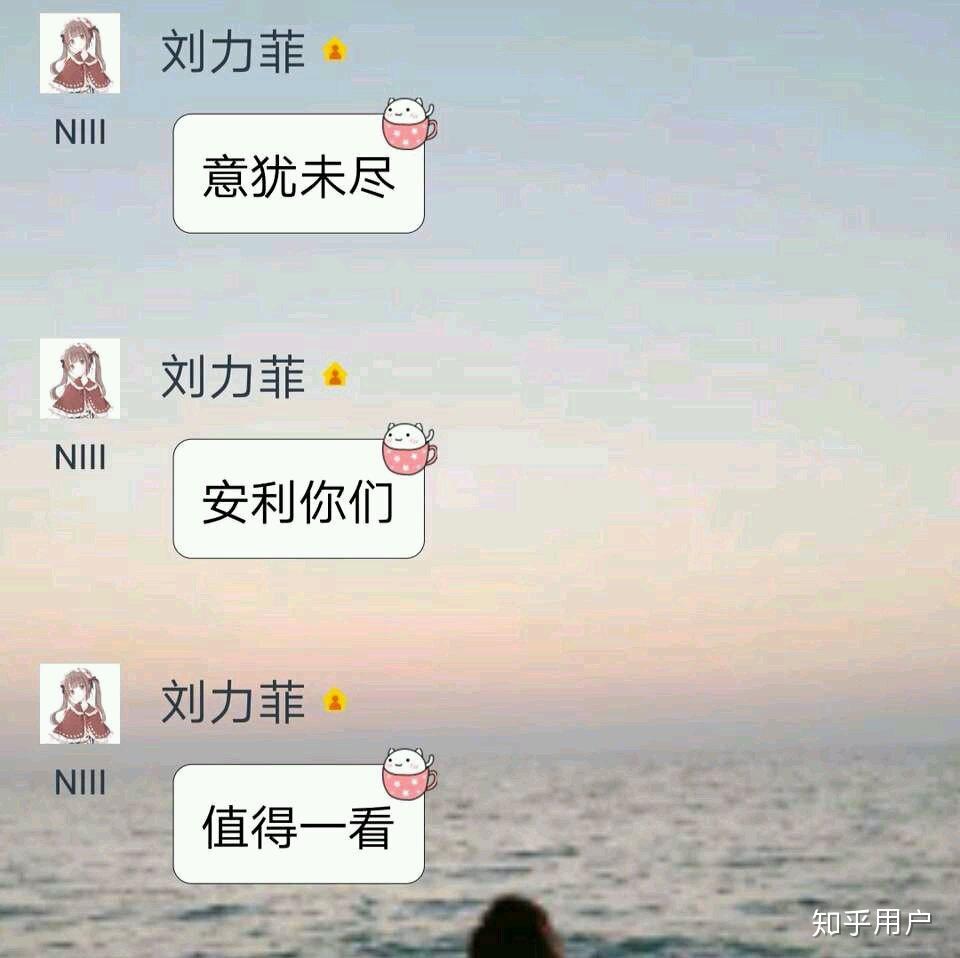Open 刘力菲's avatar beside the 意犹未尽 message
Screen dimensions: 960x958
(x=80, y=53)
